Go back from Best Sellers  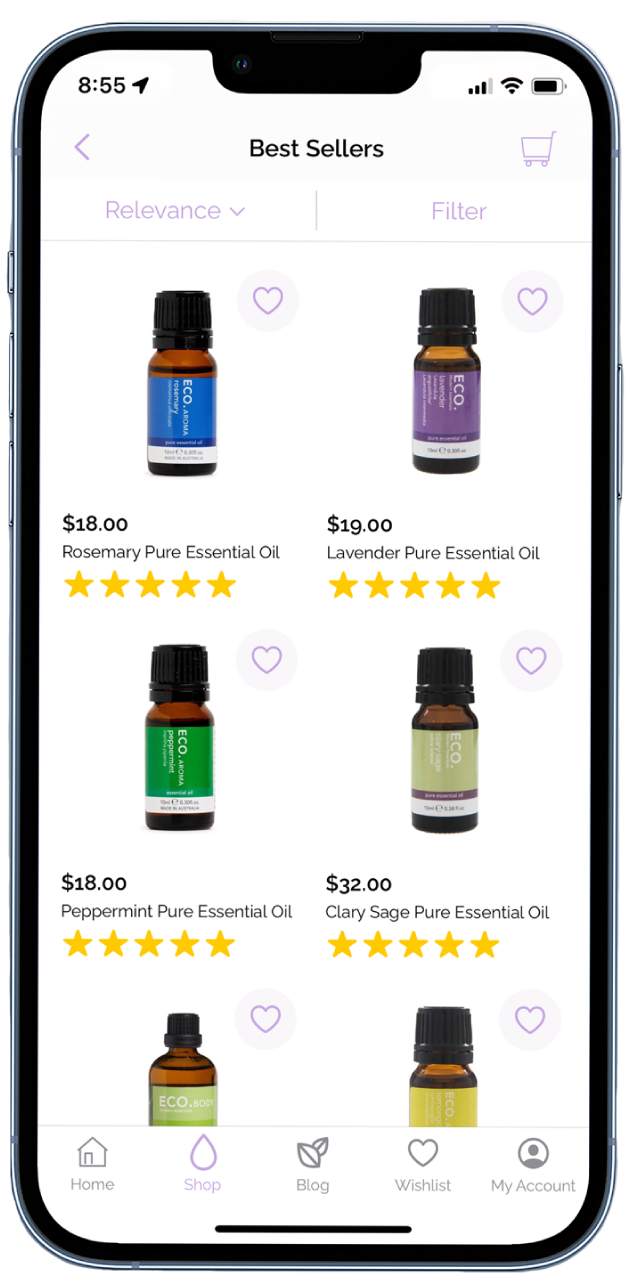coord(82,148)
